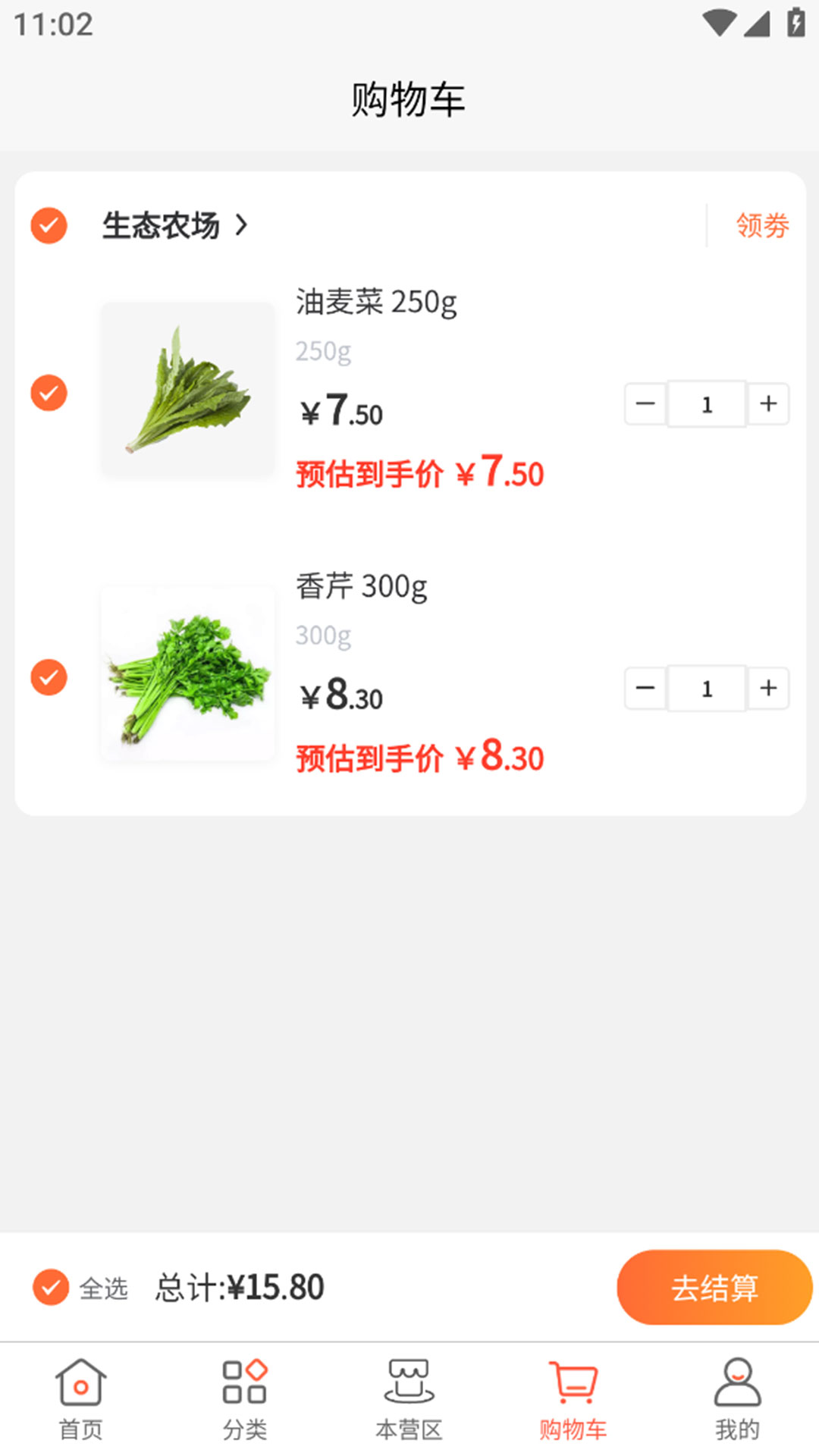Tap 领券 to get coupons
This screenshot has height=1456, width=819.
(x=762, y=225)
